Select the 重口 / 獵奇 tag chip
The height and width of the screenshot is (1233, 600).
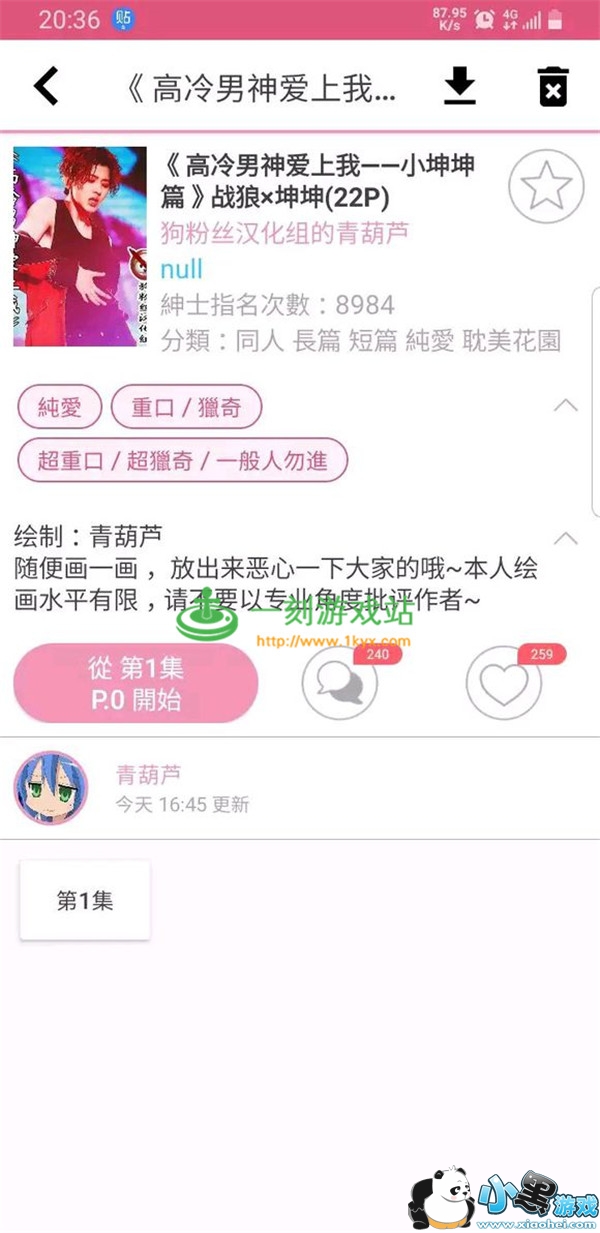click(186, 408)
